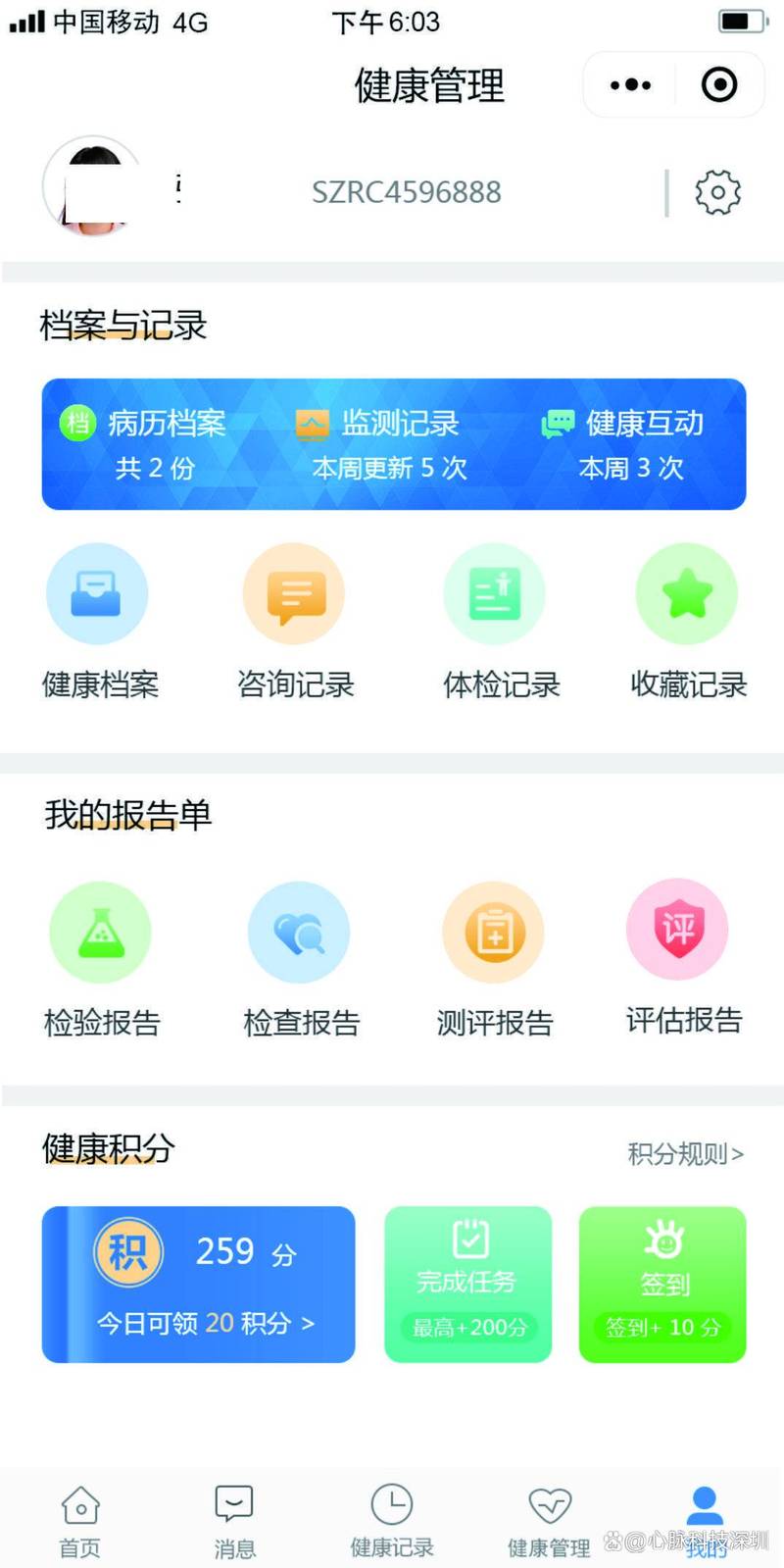Click the mini-program more options menu
Viewport: 784px width, 1568px height.
click(630, 84)
